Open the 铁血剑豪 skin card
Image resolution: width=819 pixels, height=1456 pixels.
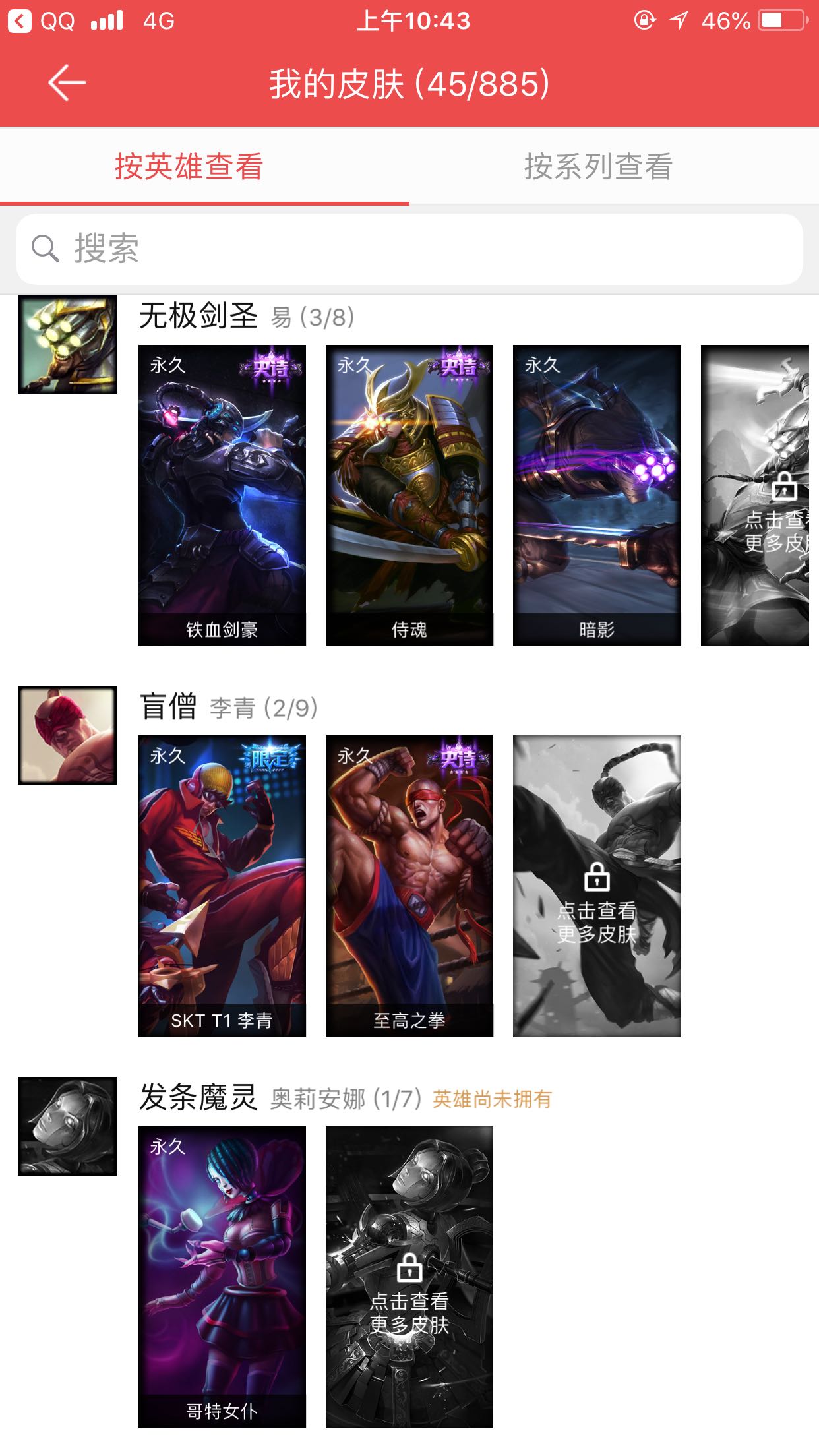pyautogui.click(x=222, y=495)
